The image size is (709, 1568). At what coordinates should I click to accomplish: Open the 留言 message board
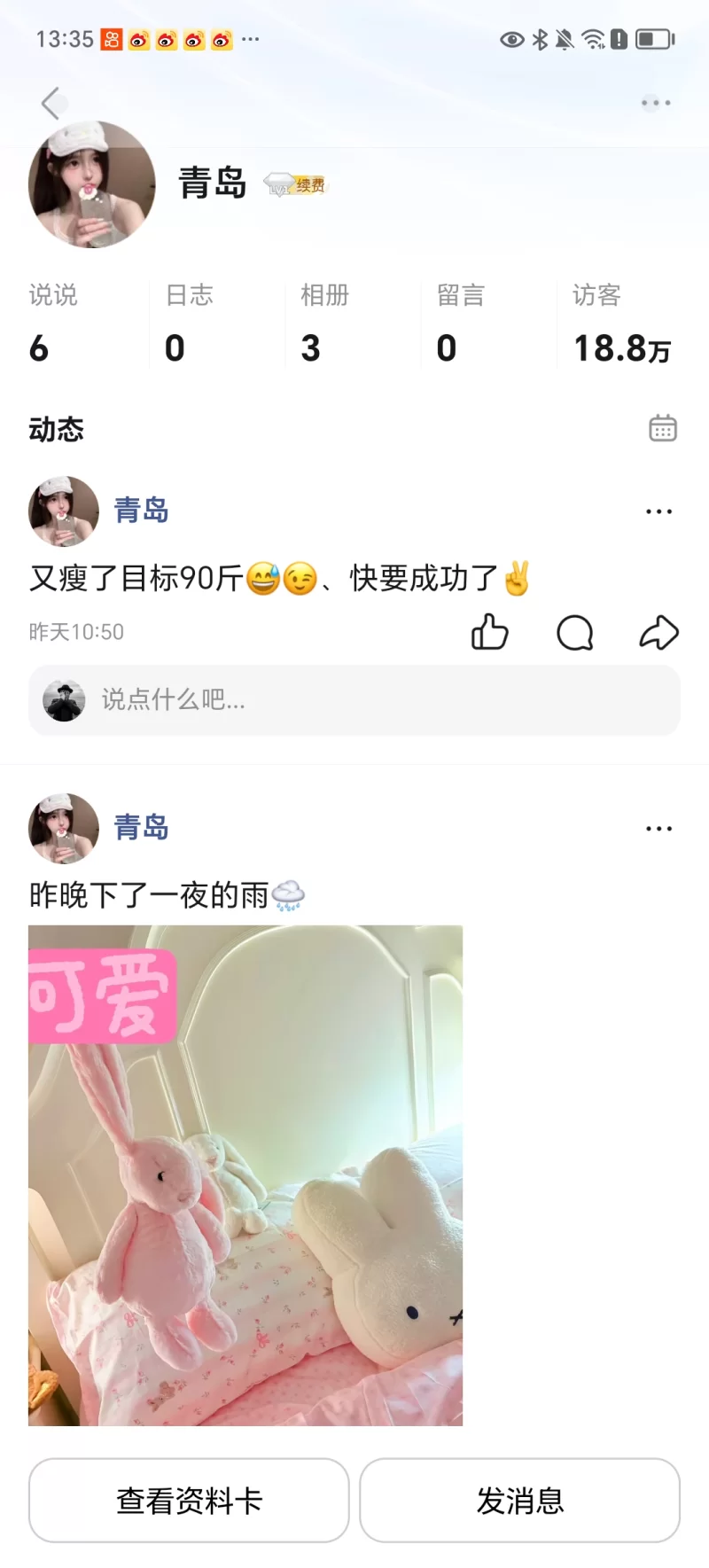(460, 324)
